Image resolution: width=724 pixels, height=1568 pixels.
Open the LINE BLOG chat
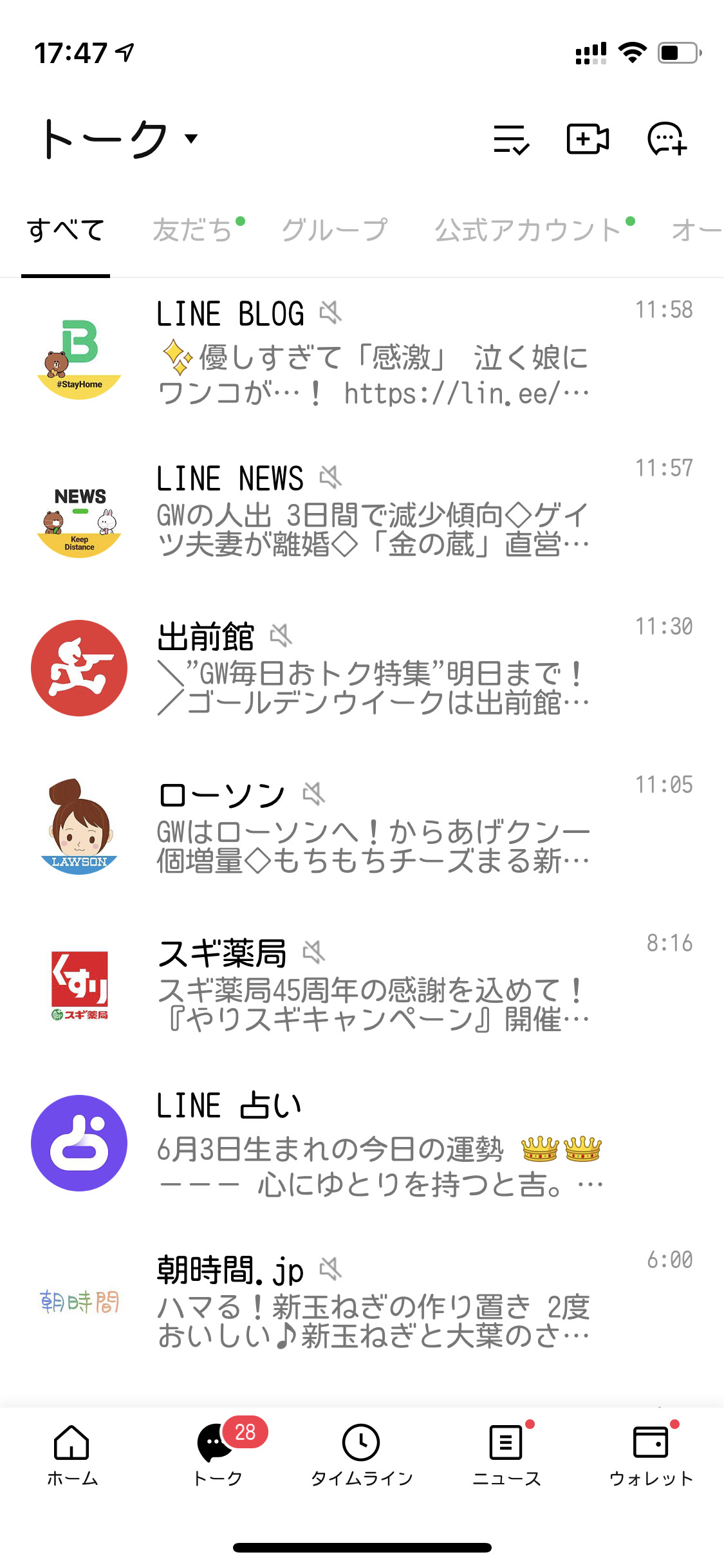coord(373,354)
